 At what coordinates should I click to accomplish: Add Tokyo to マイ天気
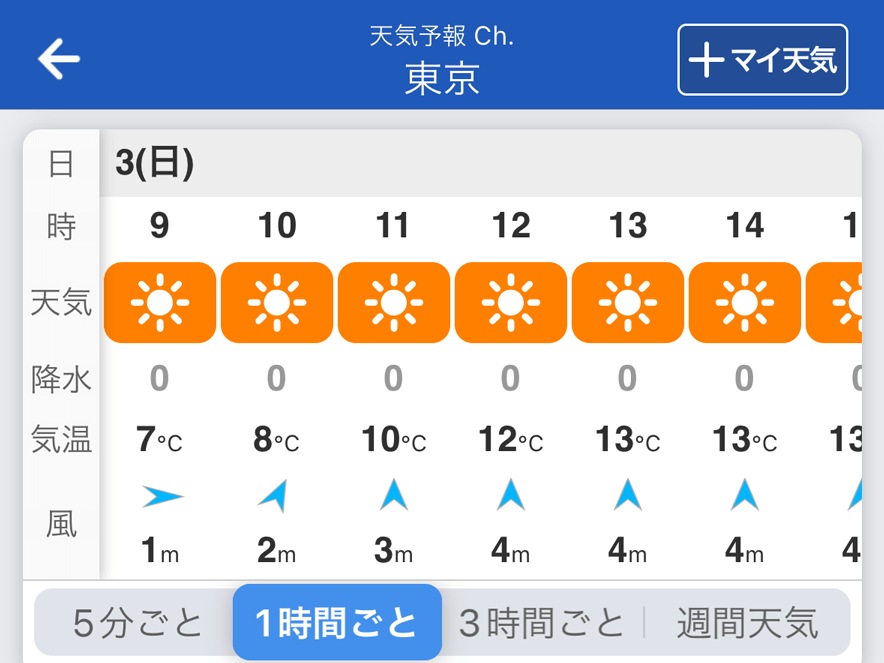click(762, 60)
